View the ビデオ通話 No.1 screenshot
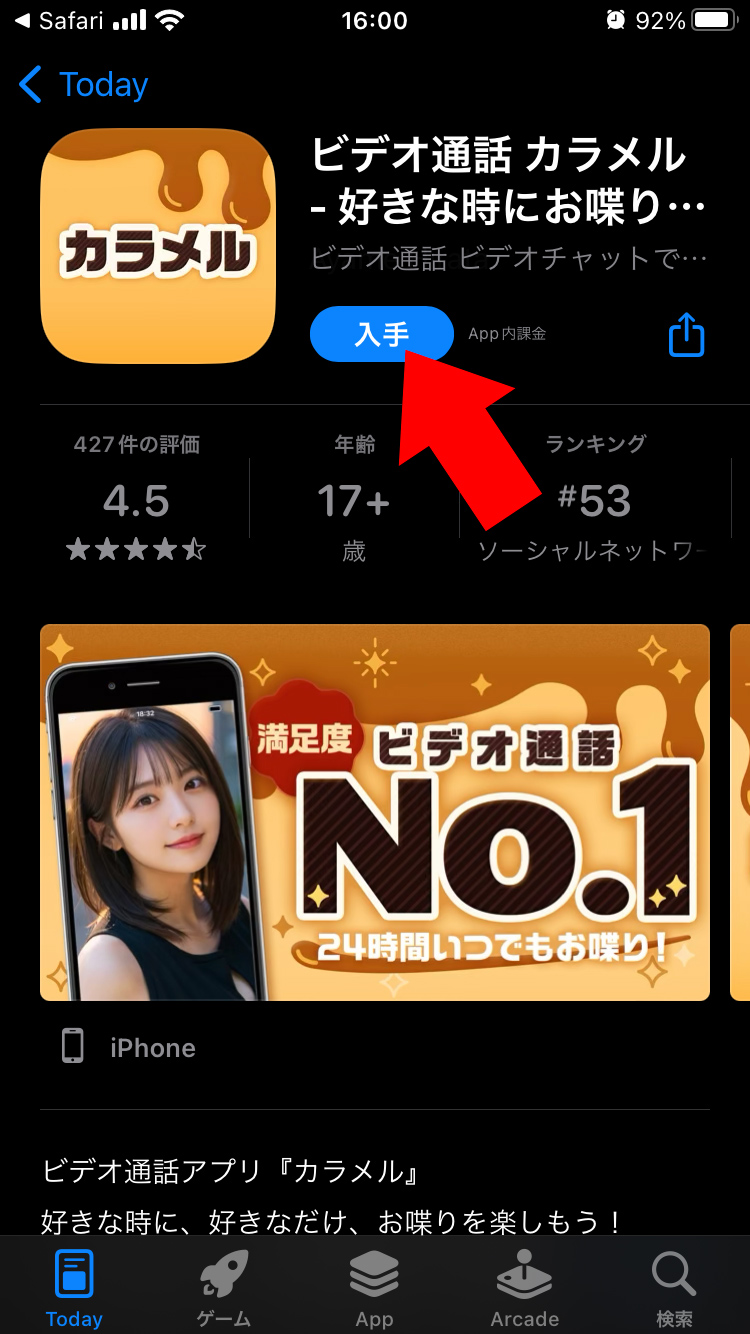The image size is (750, 1334). 375,813
